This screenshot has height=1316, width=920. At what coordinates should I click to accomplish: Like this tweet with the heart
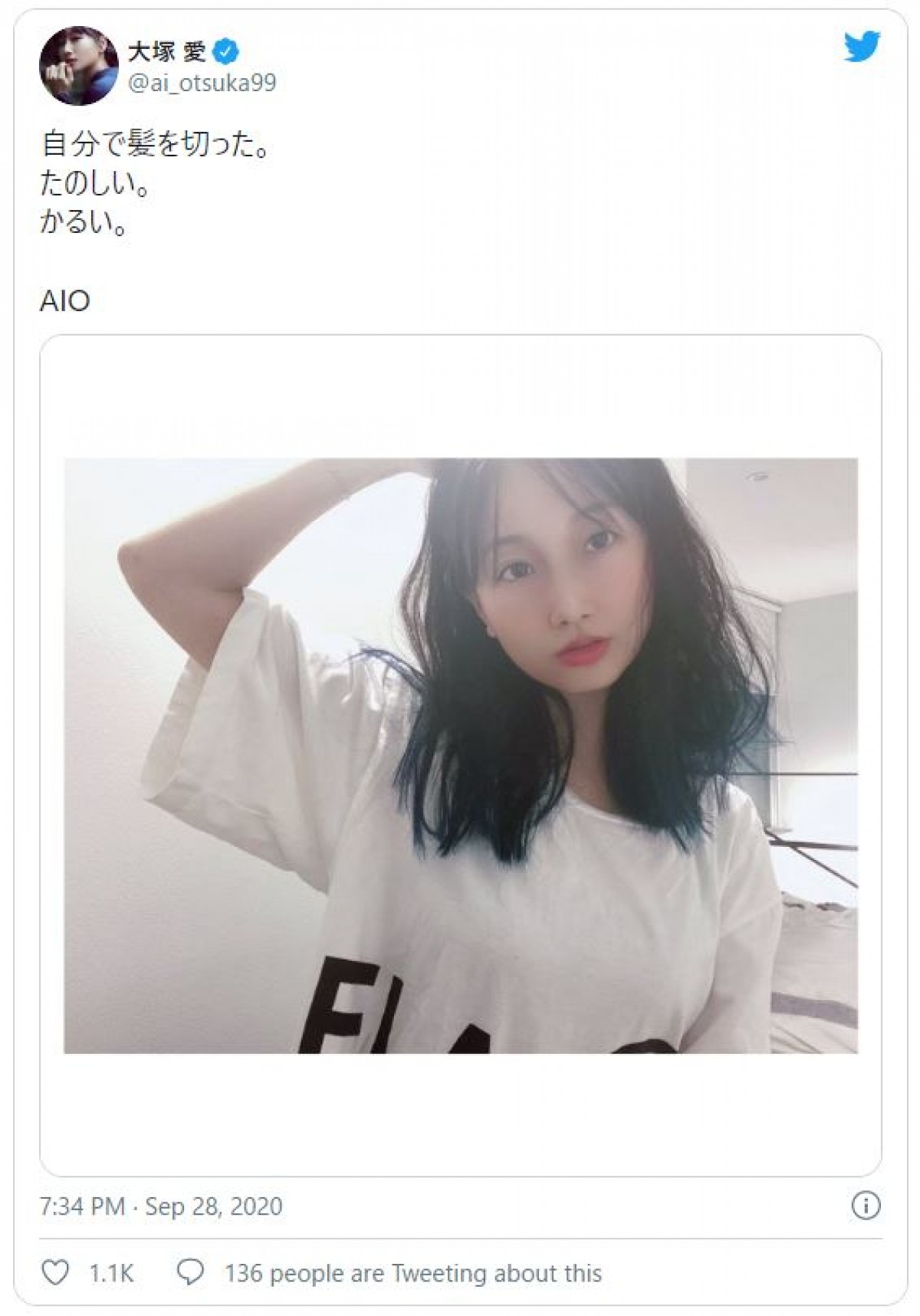[55, 1274]
